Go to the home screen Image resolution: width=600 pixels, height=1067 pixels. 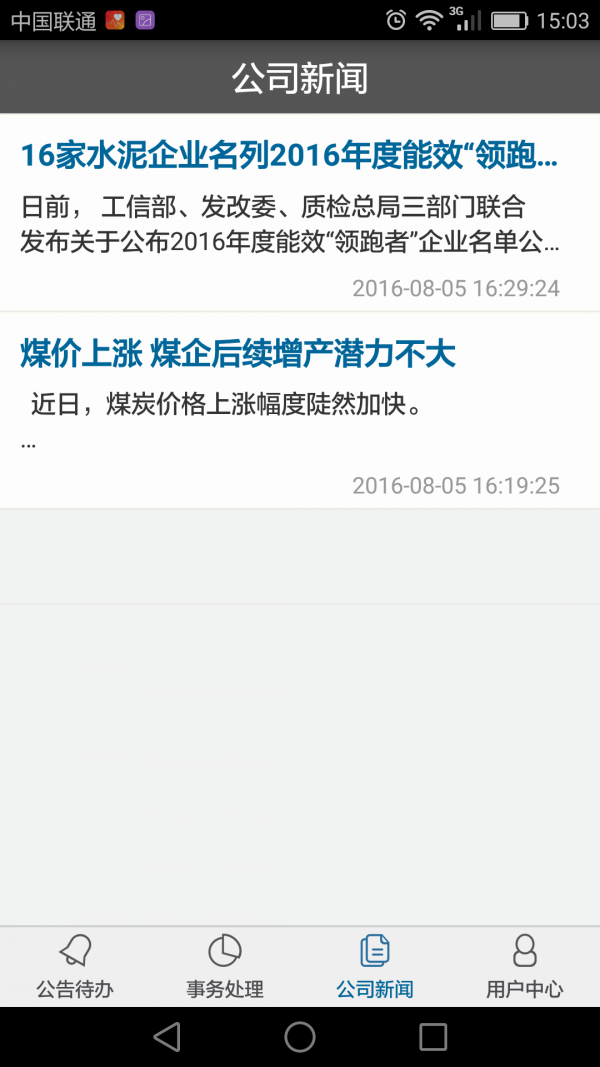point(300,1037)
